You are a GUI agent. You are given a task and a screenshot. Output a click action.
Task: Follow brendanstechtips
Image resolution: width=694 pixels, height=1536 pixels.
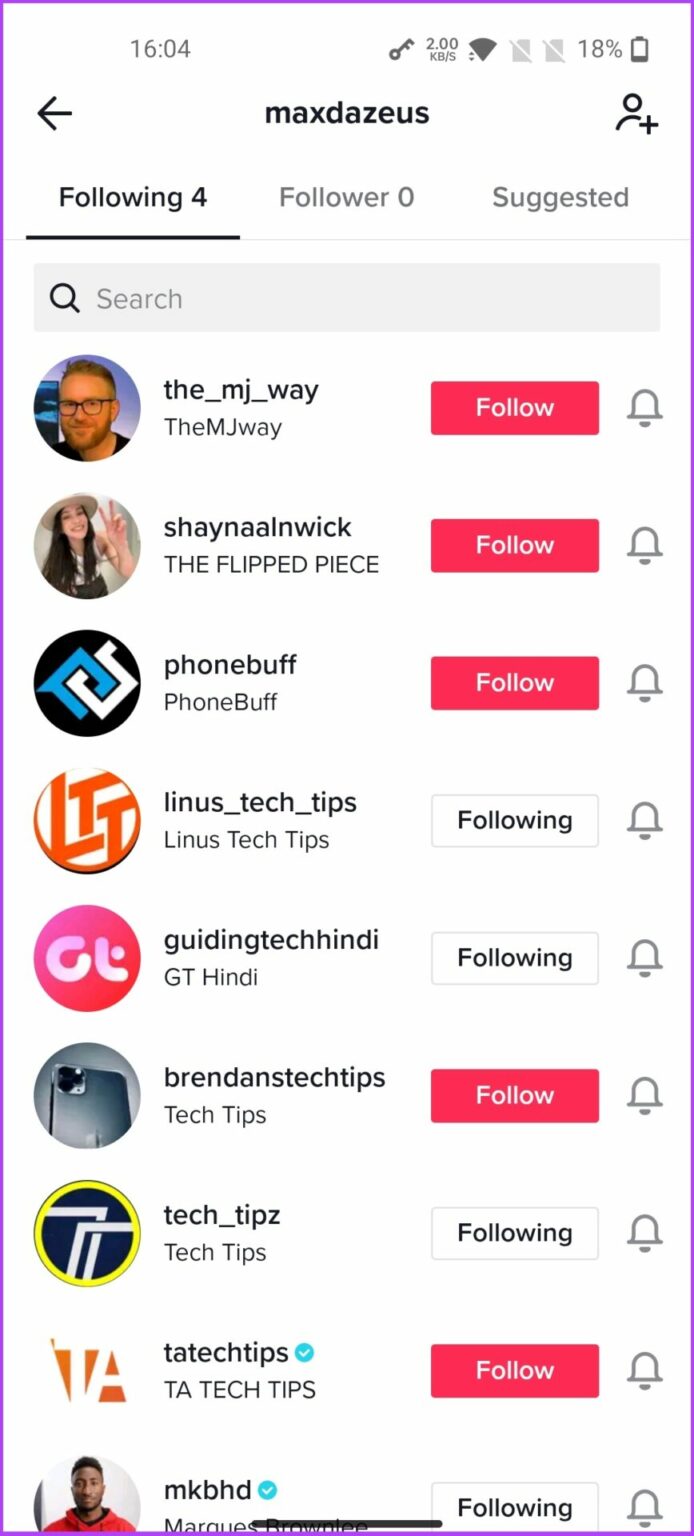pyautogui.click(x=514, y=1096)
